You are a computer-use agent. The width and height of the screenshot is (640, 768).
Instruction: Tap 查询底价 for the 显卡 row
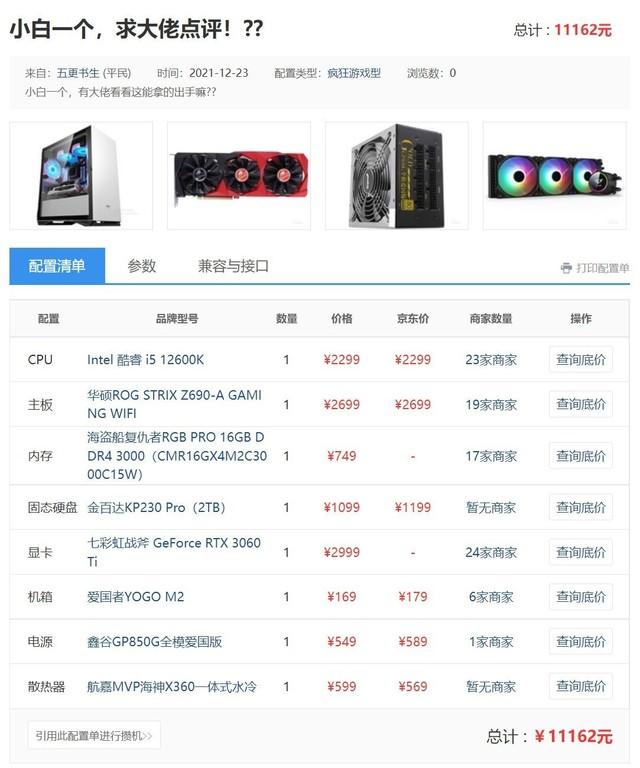[580, 552]
